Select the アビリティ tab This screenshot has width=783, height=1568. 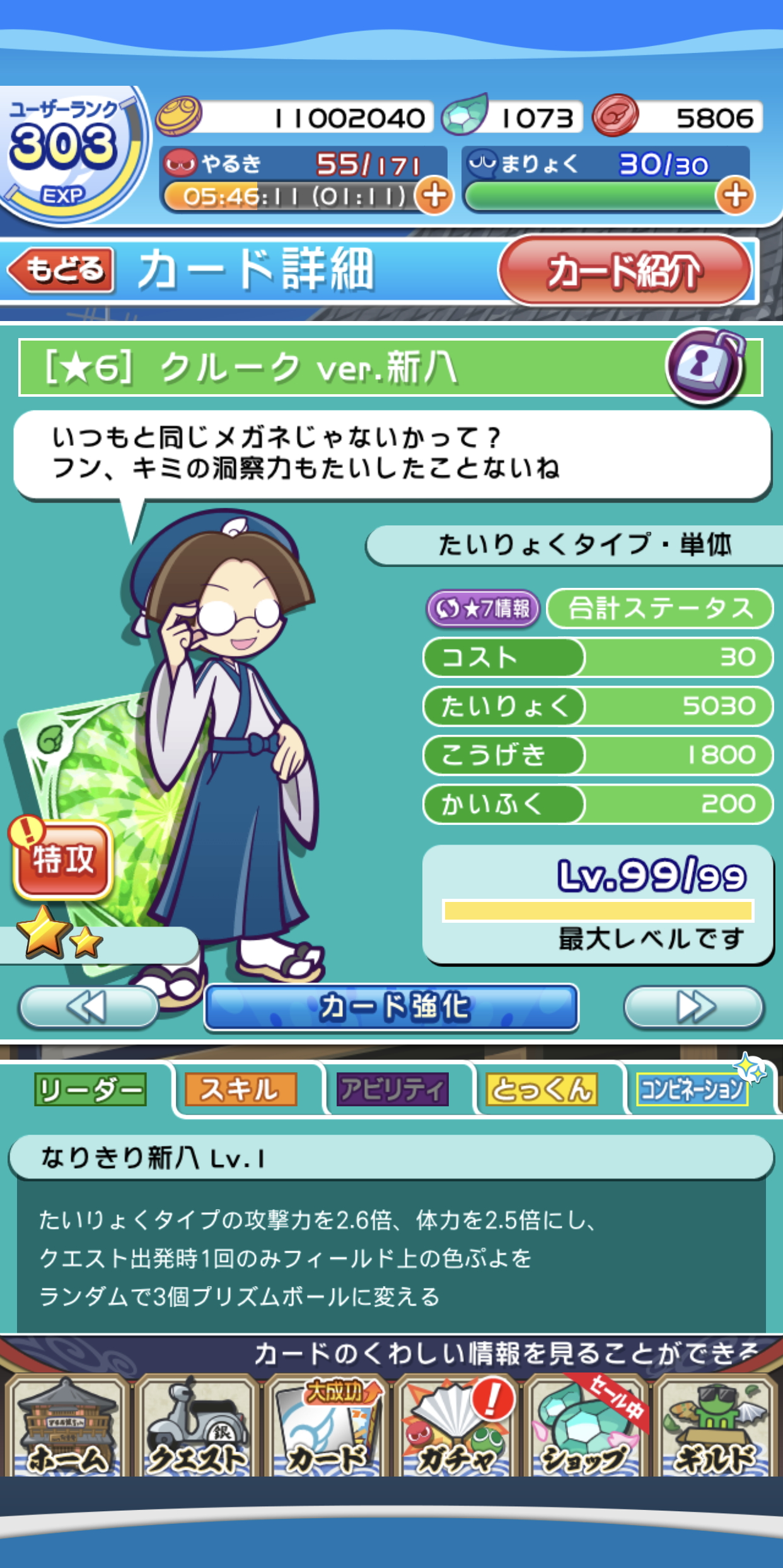[x=392, y=1089]
